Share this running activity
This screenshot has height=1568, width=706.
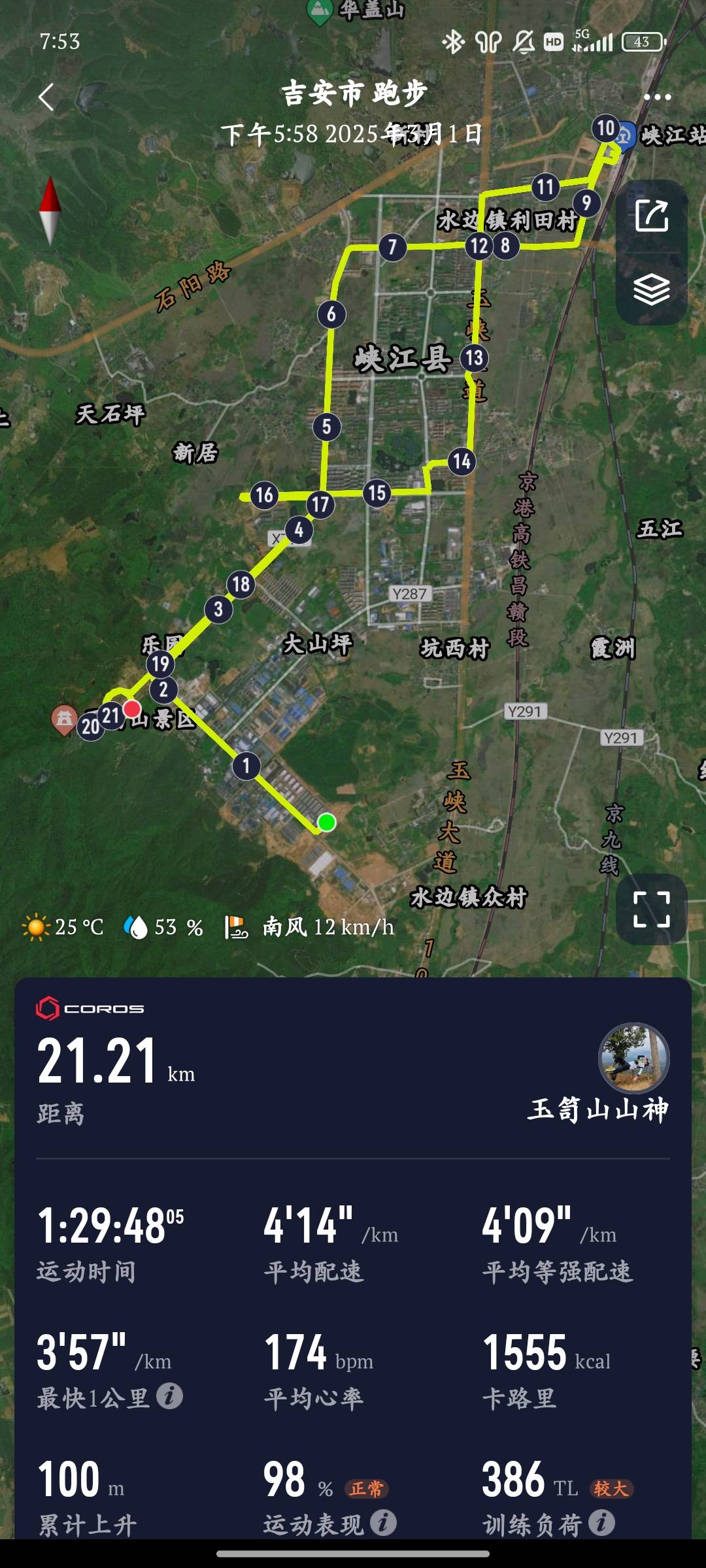point(652,216)
